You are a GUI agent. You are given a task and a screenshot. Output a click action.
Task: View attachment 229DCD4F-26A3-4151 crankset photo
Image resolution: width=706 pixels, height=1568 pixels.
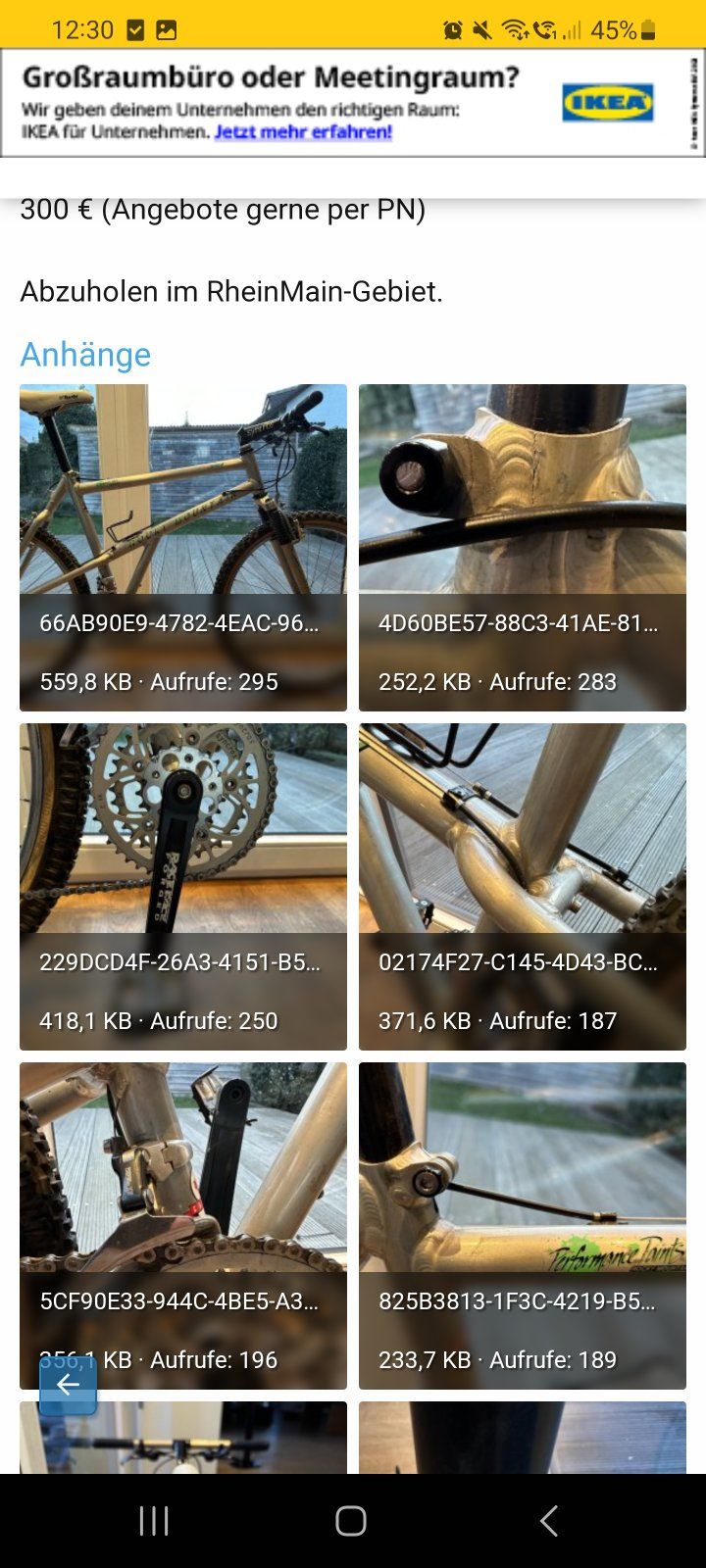click(183, 887)
